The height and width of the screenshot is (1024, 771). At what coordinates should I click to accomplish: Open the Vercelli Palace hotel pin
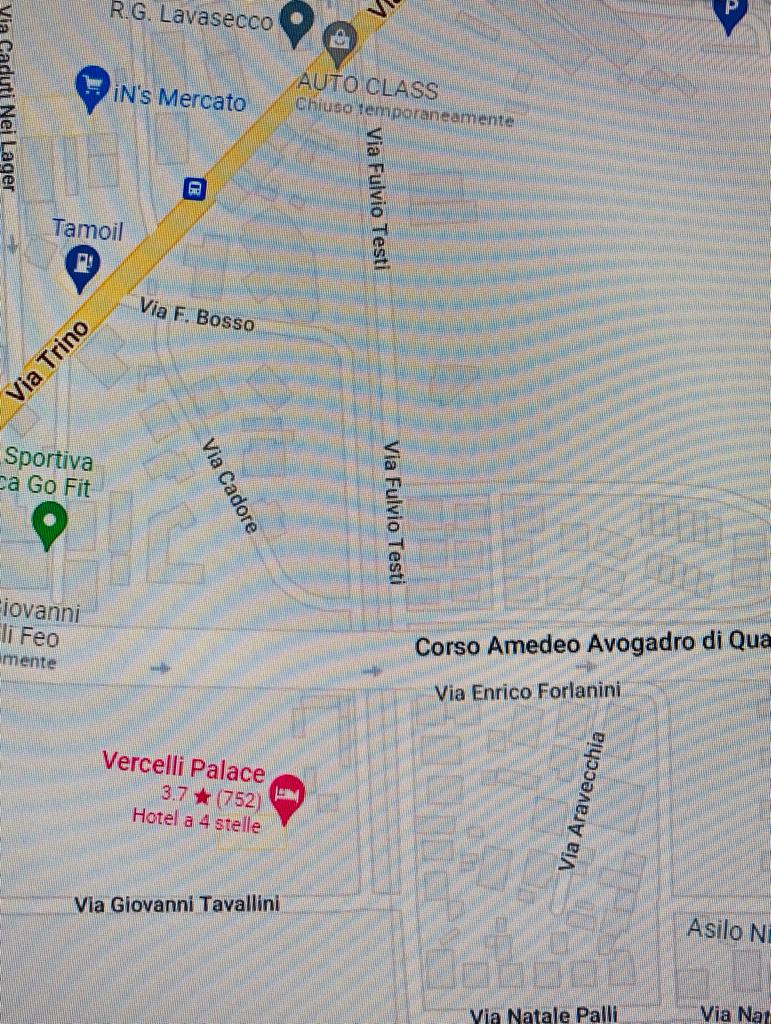[287, 796]
